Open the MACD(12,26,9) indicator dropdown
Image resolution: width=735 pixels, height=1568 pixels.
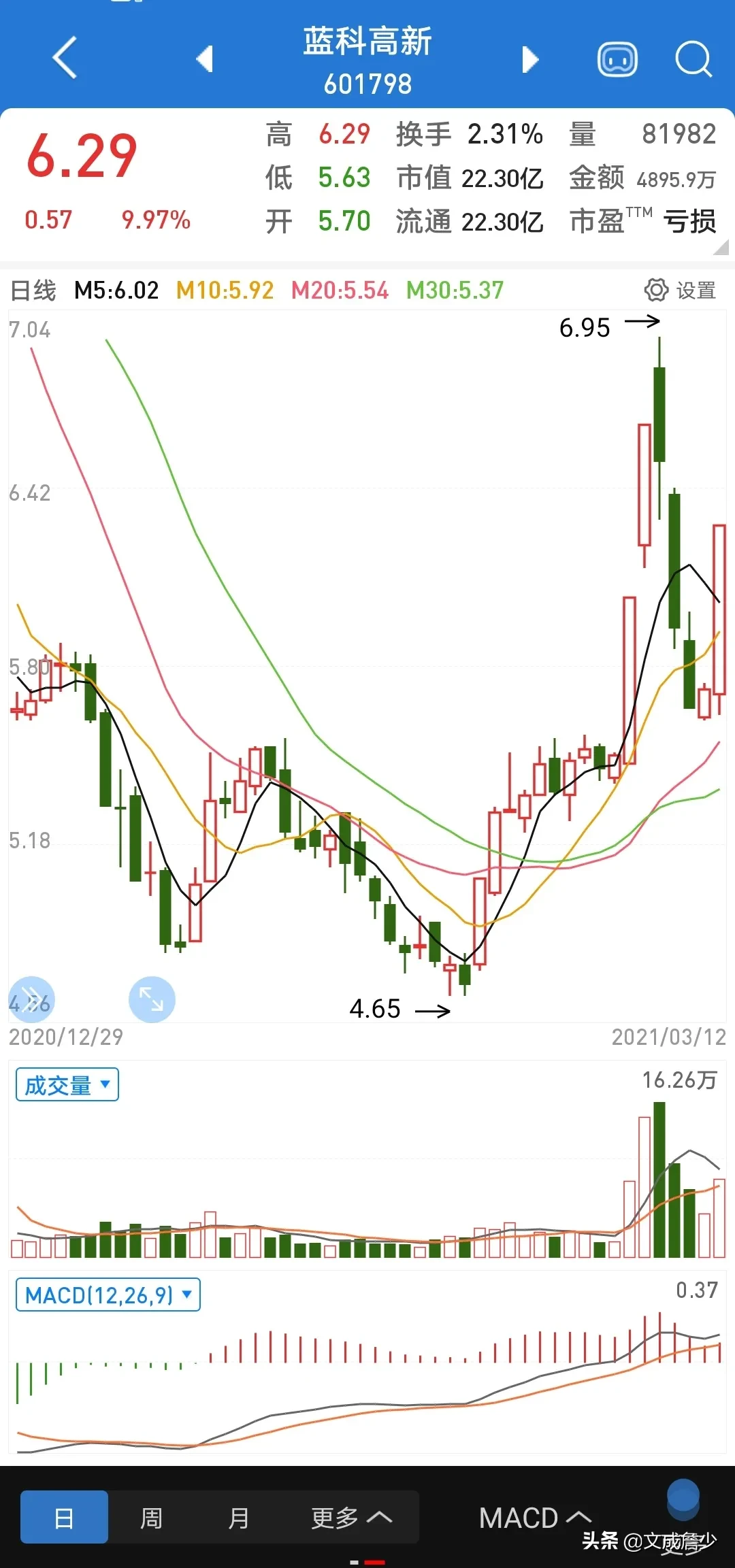(x=108, y=1295)
